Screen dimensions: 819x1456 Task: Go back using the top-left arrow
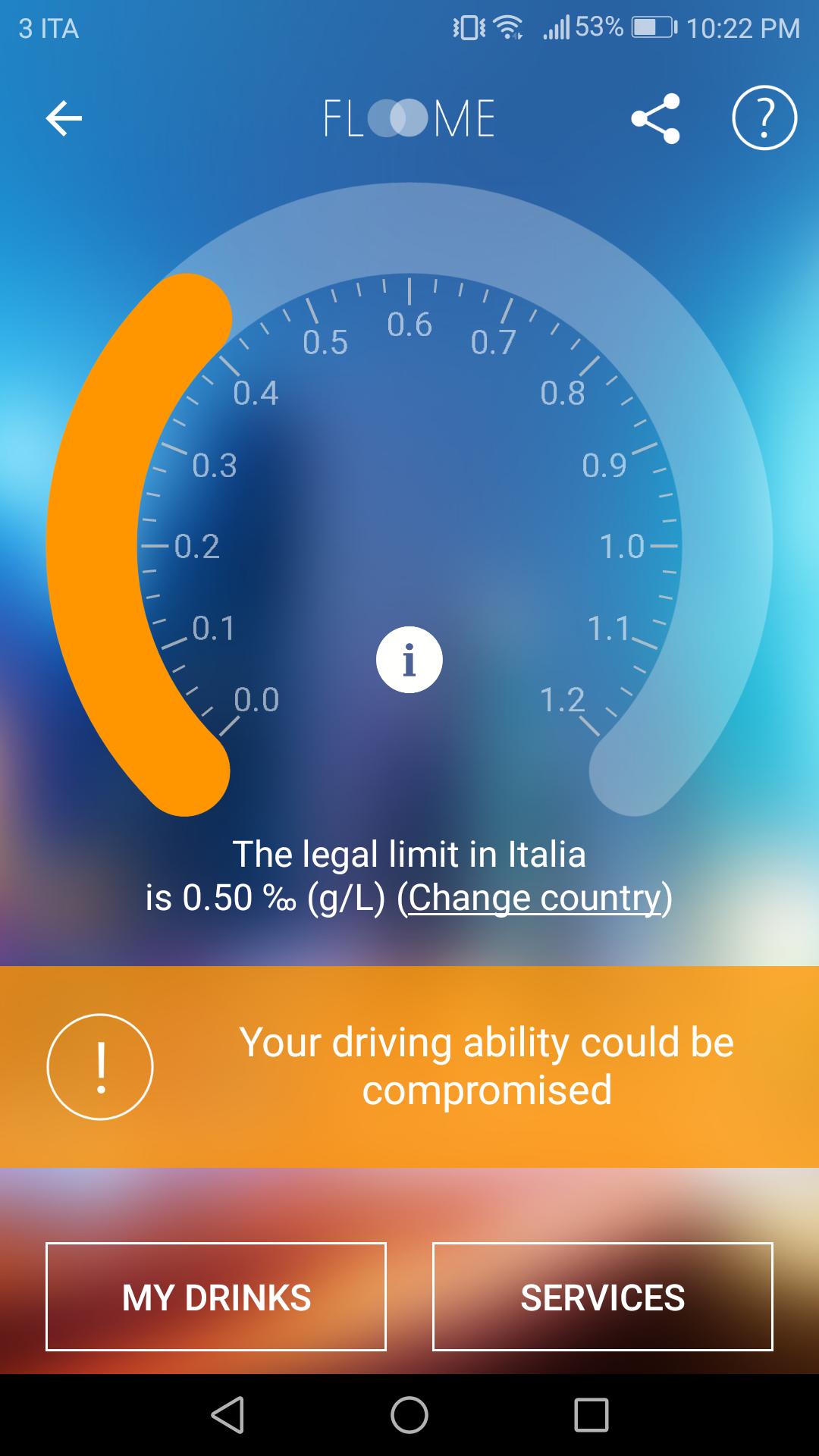click(x=64, y=118)
